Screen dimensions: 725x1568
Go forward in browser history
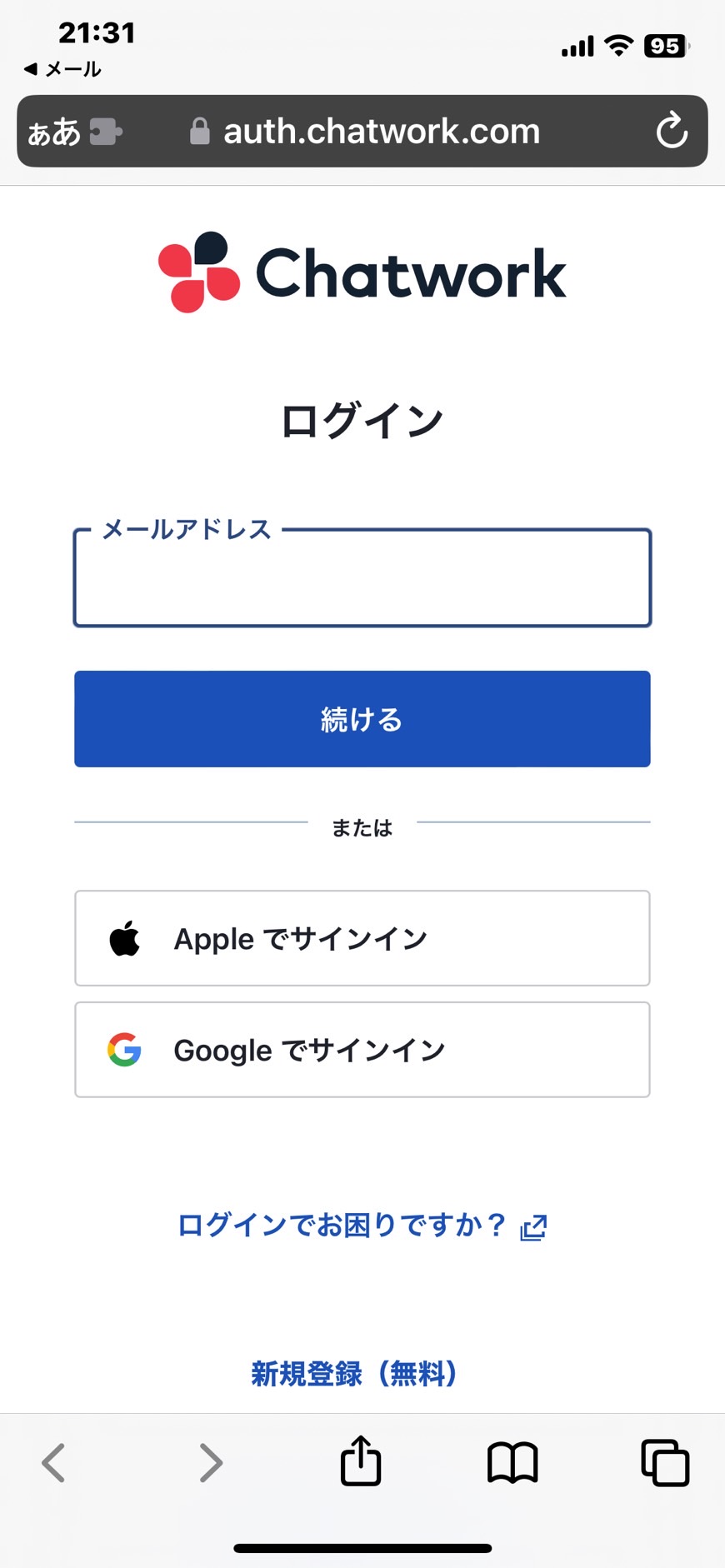211,1463
